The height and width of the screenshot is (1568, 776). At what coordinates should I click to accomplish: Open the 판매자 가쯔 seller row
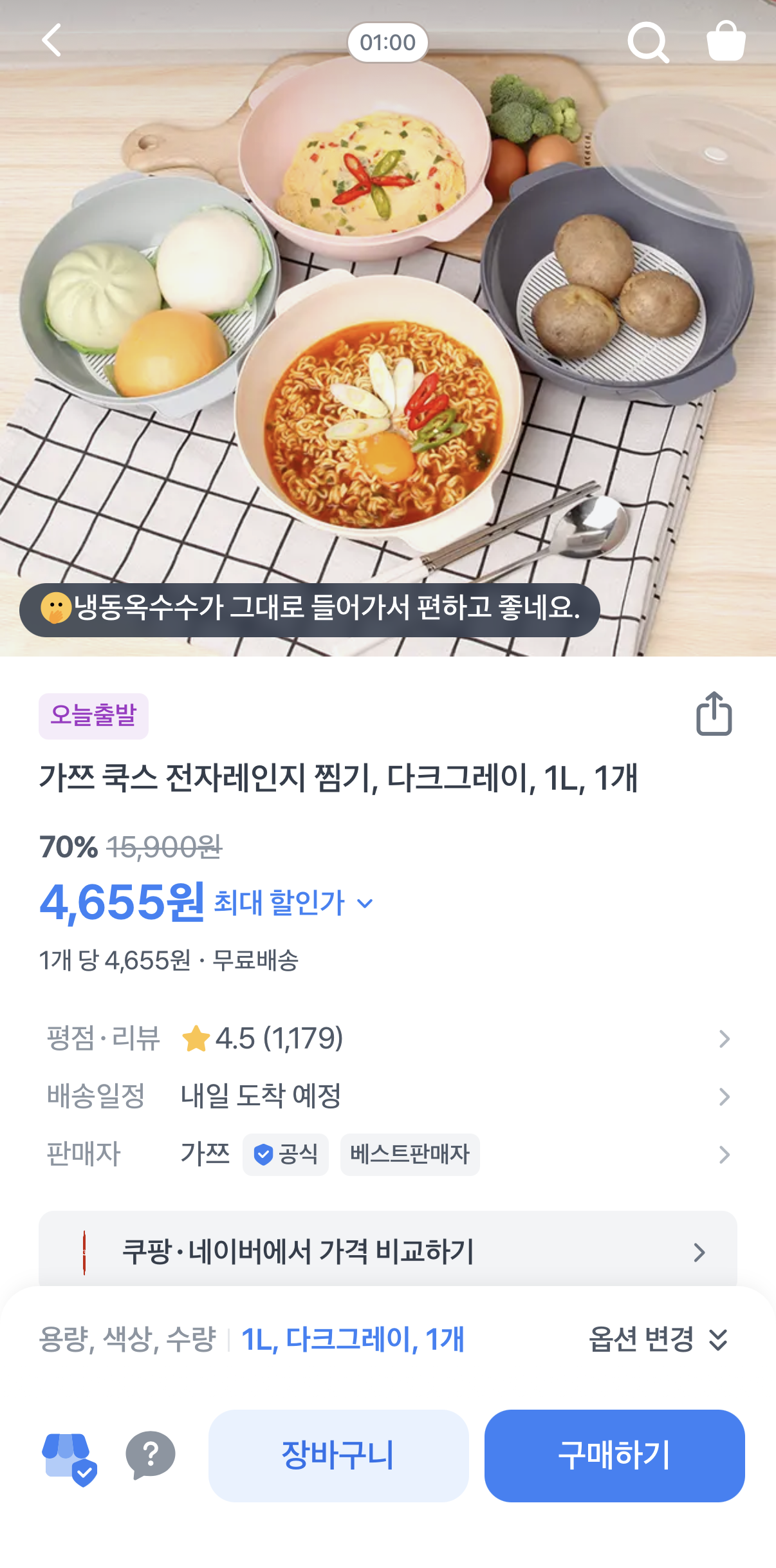(x=388, y=1154)
